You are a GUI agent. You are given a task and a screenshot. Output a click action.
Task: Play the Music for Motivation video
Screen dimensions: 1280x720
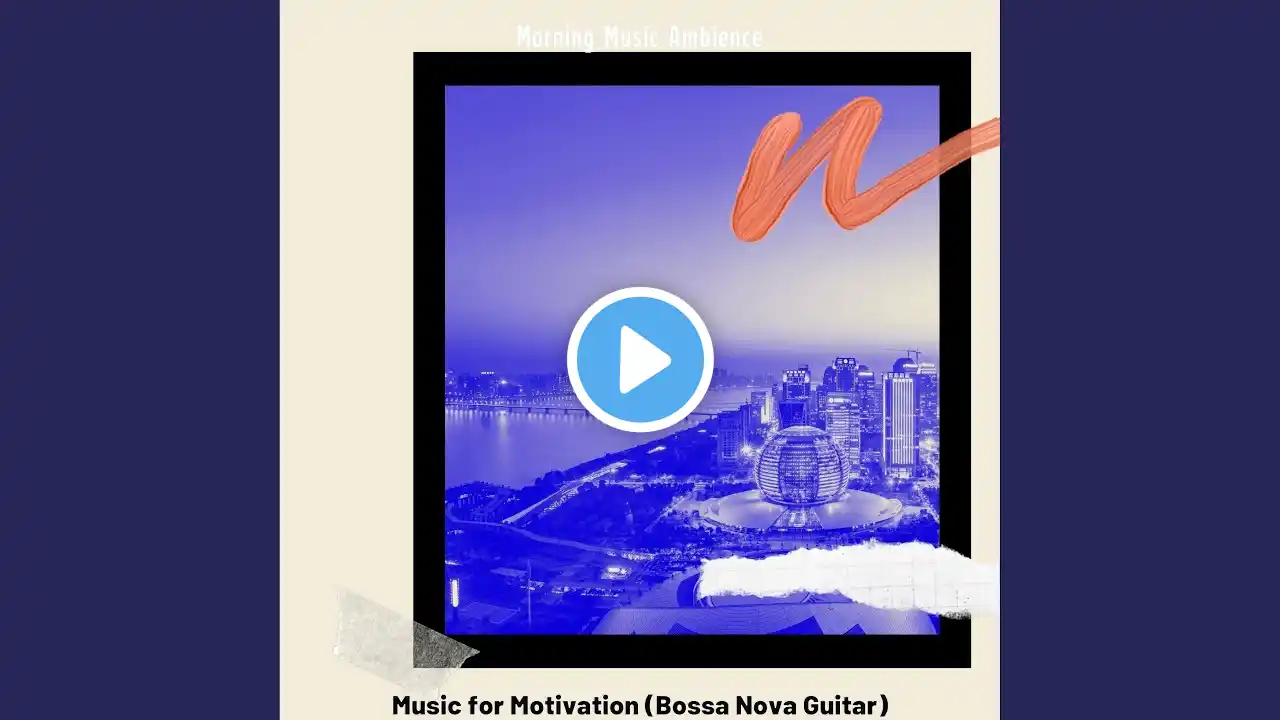(x=640, y=359)
